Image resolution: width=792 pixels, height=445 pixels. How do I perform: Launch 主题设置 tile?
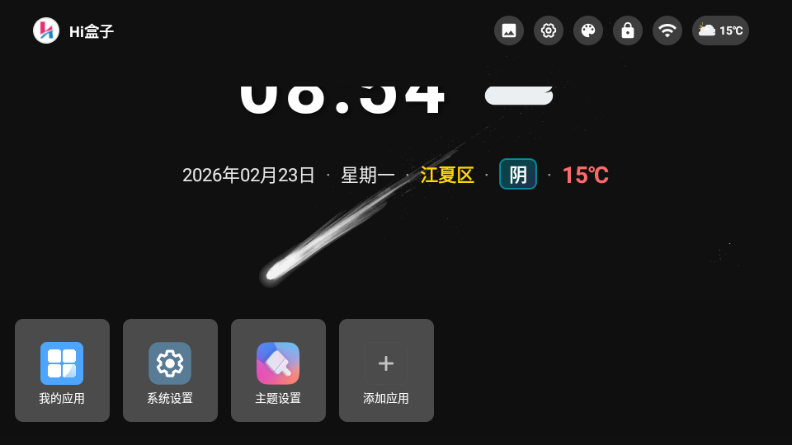[278, 370]
